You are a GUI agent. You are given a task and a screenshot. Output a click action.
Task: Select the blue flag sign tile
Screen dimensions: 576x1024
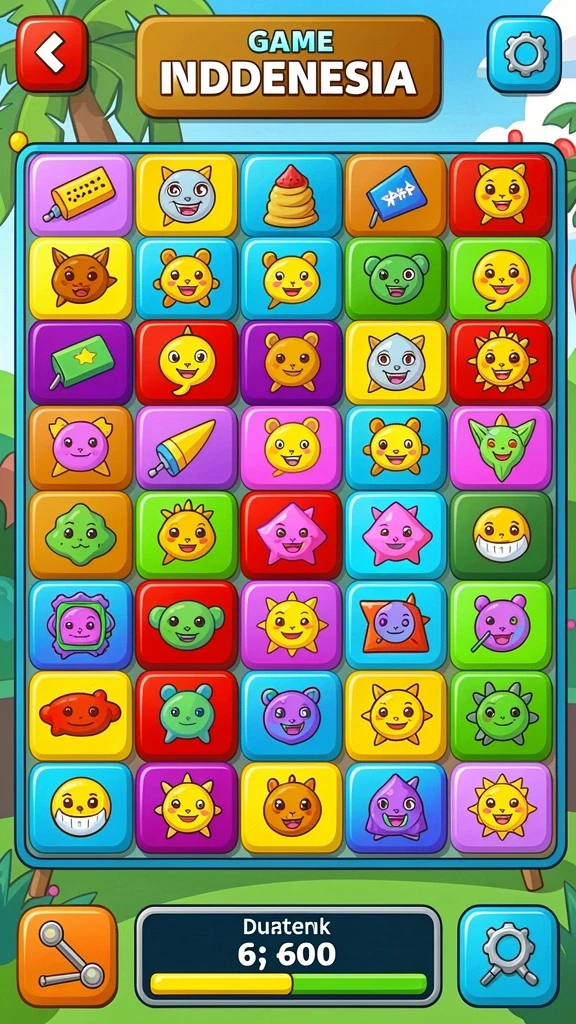[396, 195]
